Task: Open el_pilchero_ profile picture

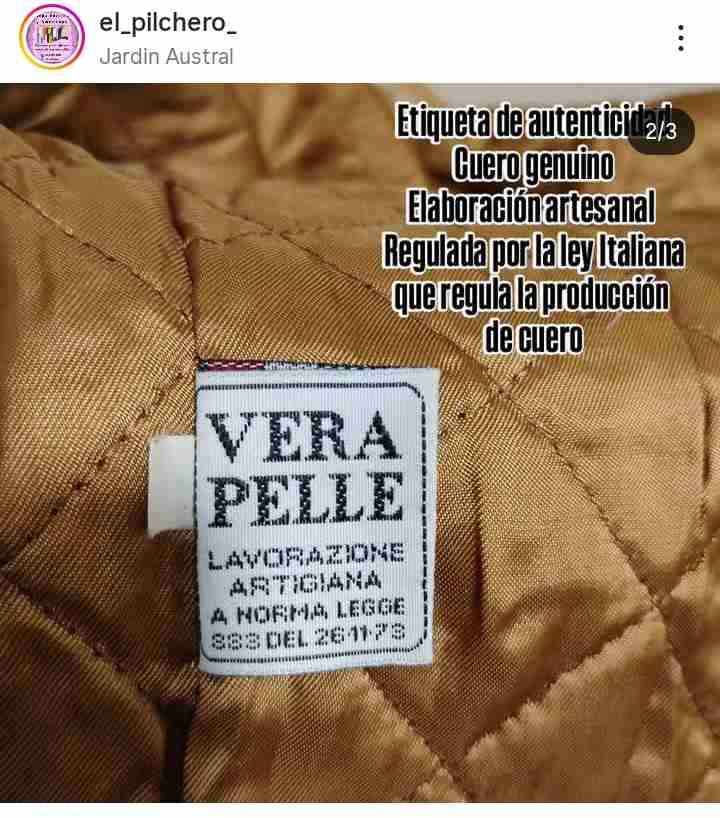Action: click(x=52, y=37)
